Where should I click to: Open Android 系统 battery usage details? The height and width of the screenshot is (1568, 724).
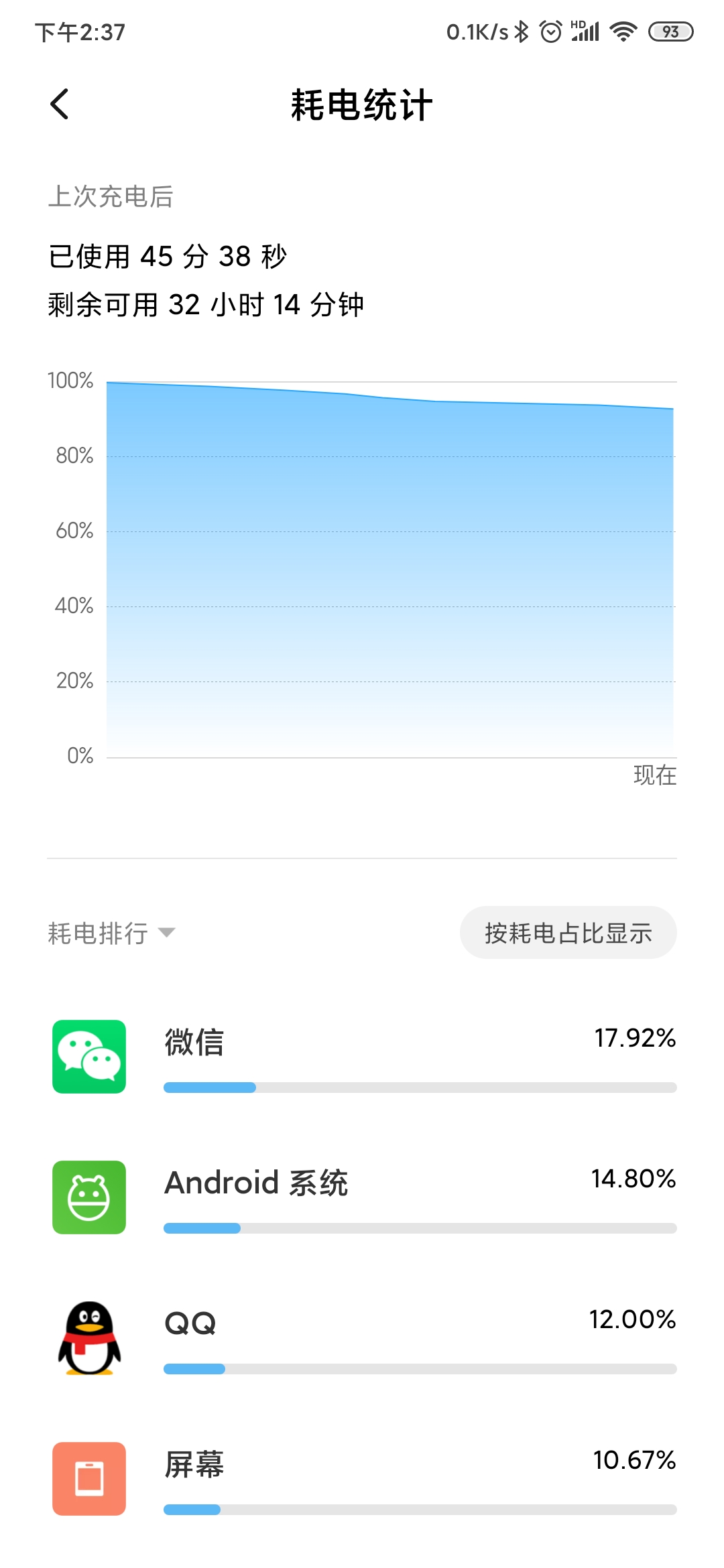tap(362, 1197)
